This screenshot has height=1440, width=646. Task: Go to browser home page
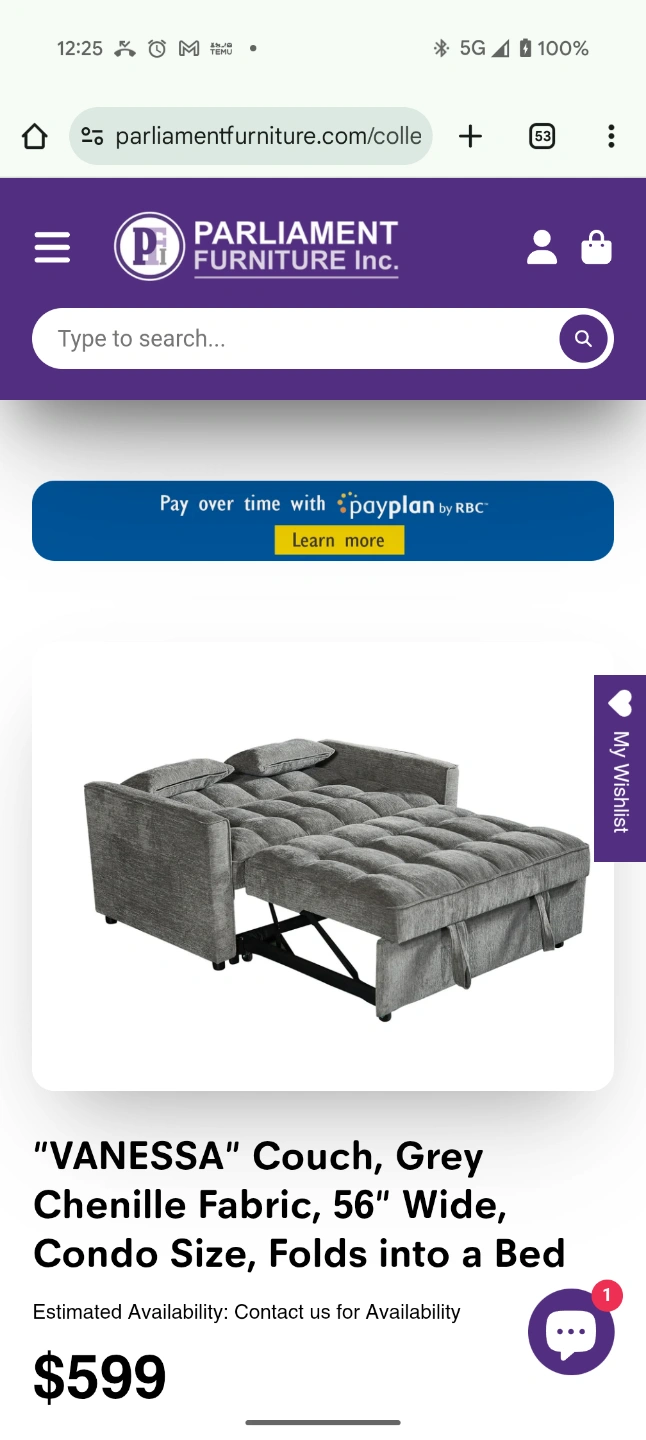35,136
